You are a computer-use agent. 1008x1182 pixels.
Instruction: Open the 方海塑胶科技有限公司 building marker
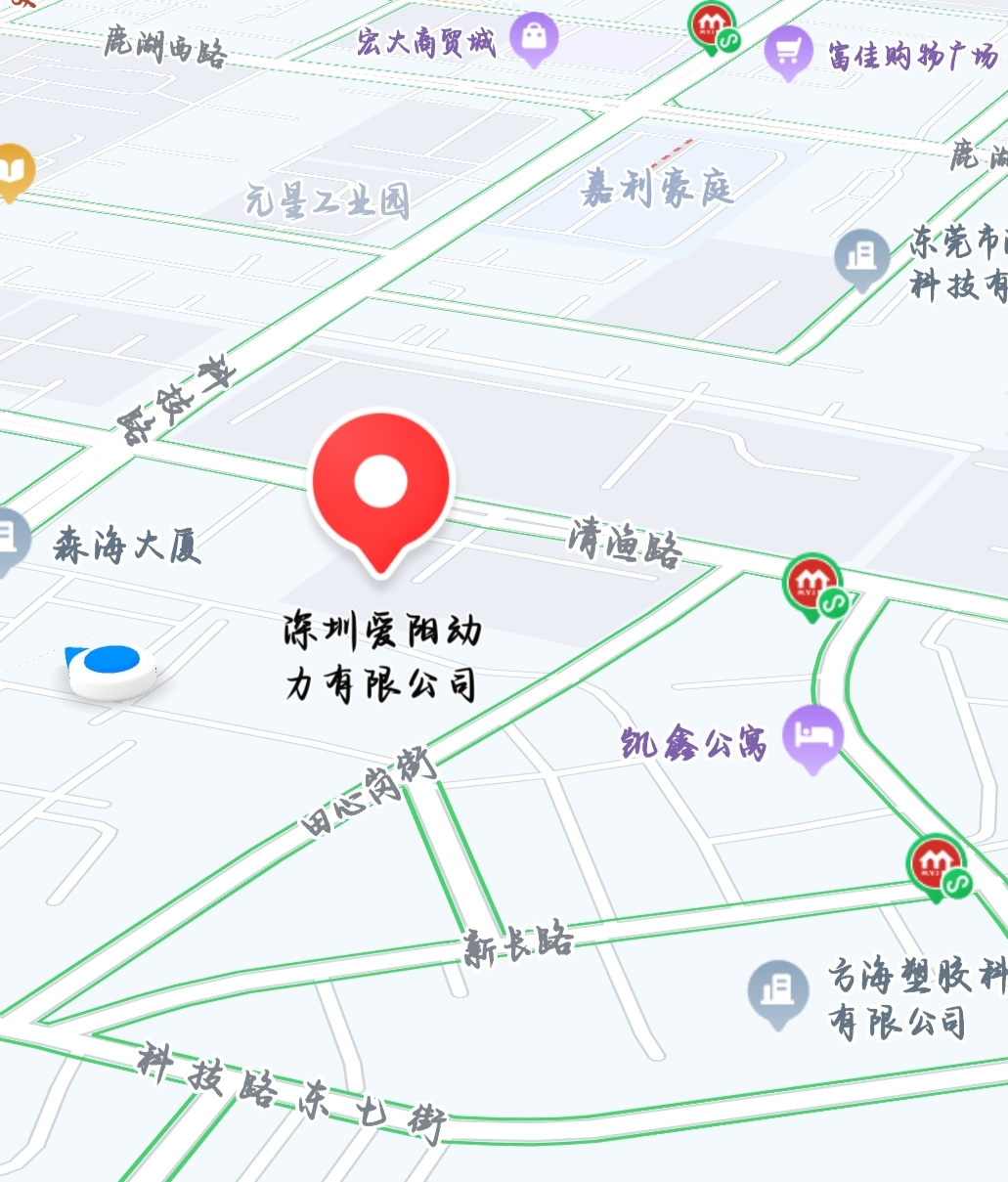pyautogui.click(x=778, y=990)
